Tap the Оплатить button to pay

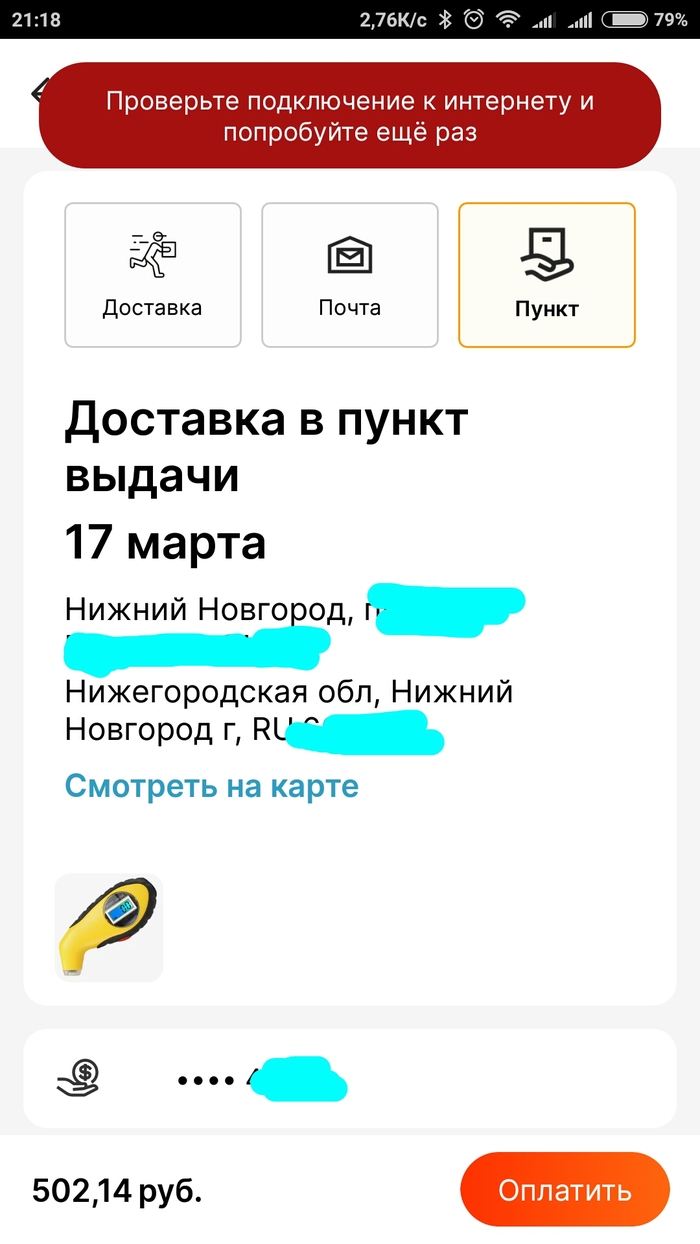pos(564,1191)
